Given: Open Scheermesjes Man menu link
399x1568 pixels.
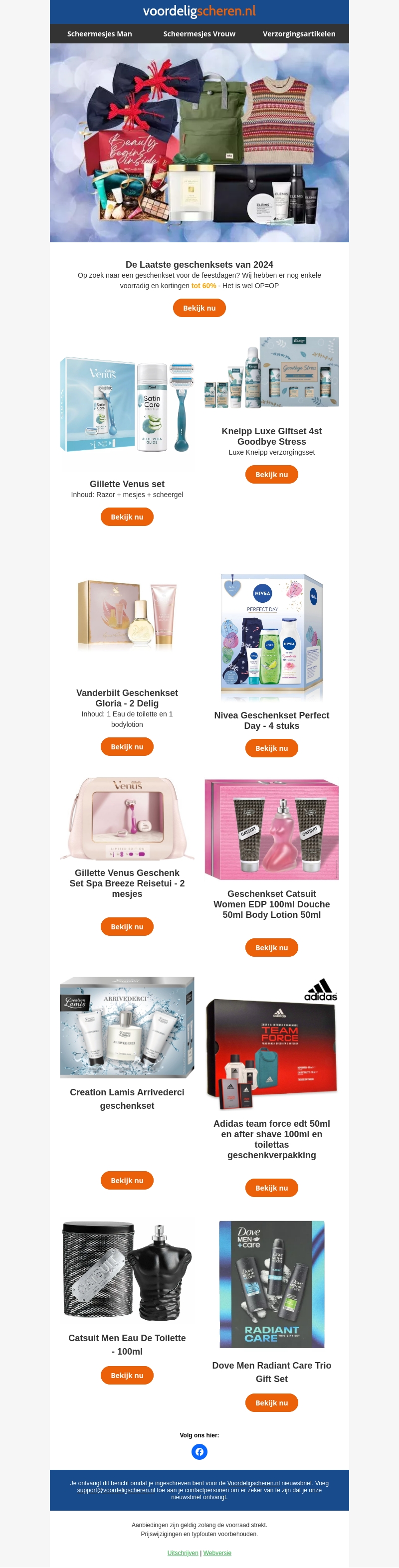Looking at the screenshot, I should (x=99, y=34).
